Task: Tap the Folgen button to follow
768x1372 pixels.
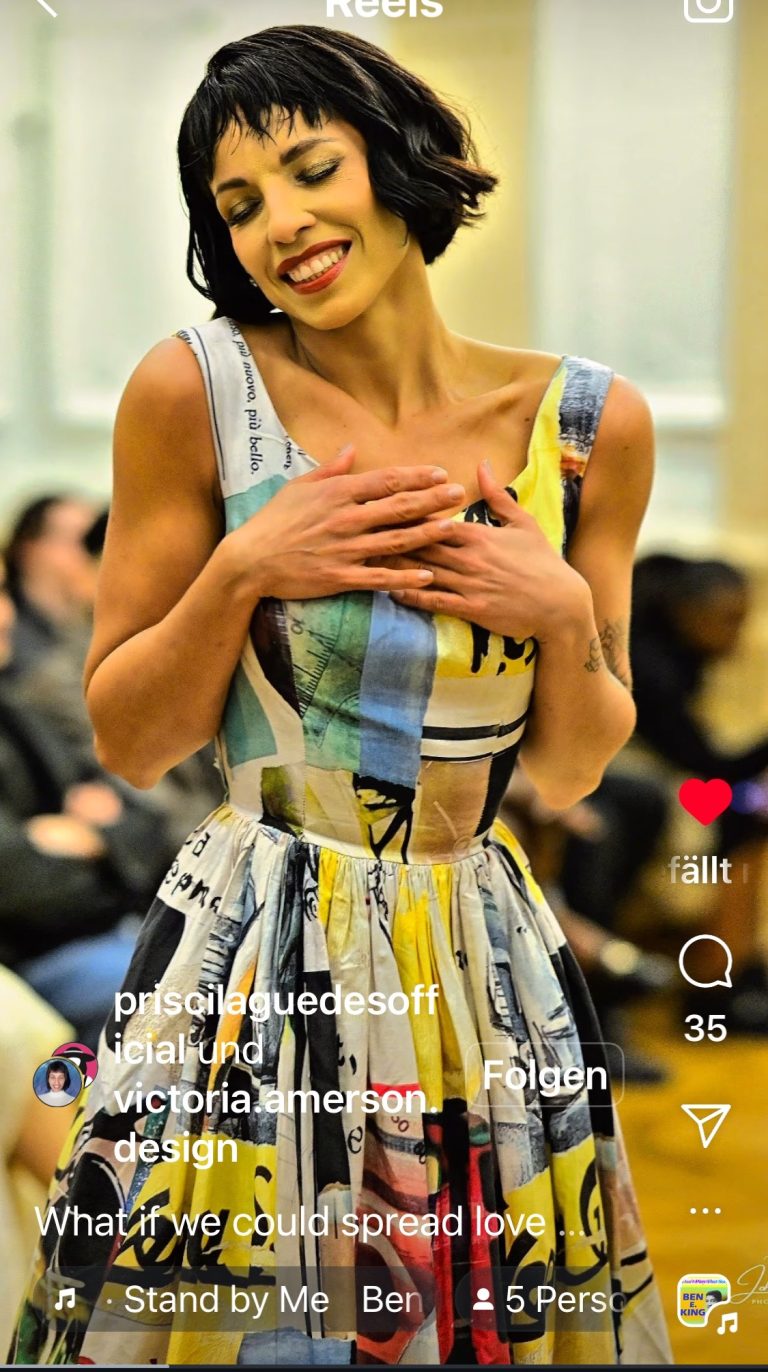Action: coord(545,1075)
